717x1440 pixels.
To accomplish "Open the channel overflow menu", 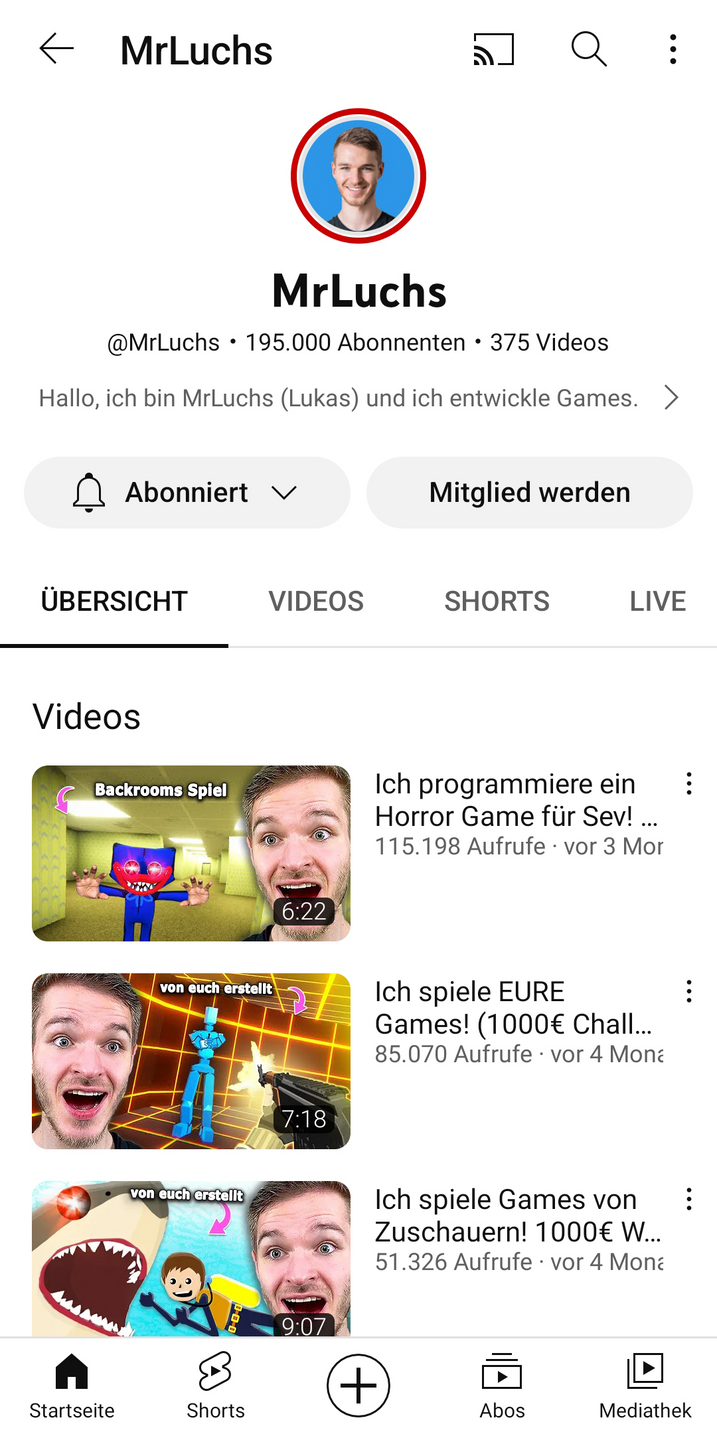I will [x=673, y=49].
